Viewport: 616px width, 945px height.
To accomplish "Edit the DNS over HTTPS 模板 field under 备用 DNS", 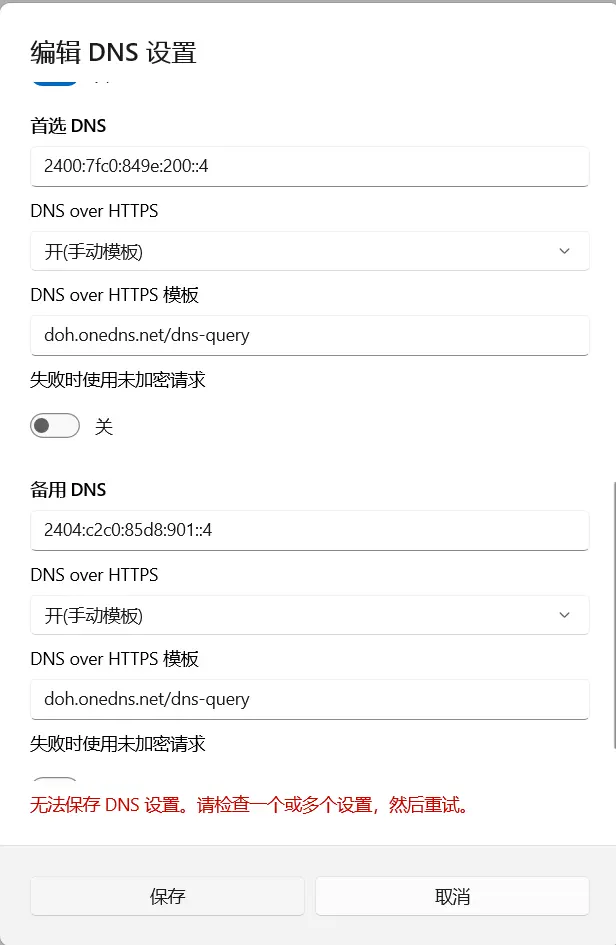I will tap(309, 699).
